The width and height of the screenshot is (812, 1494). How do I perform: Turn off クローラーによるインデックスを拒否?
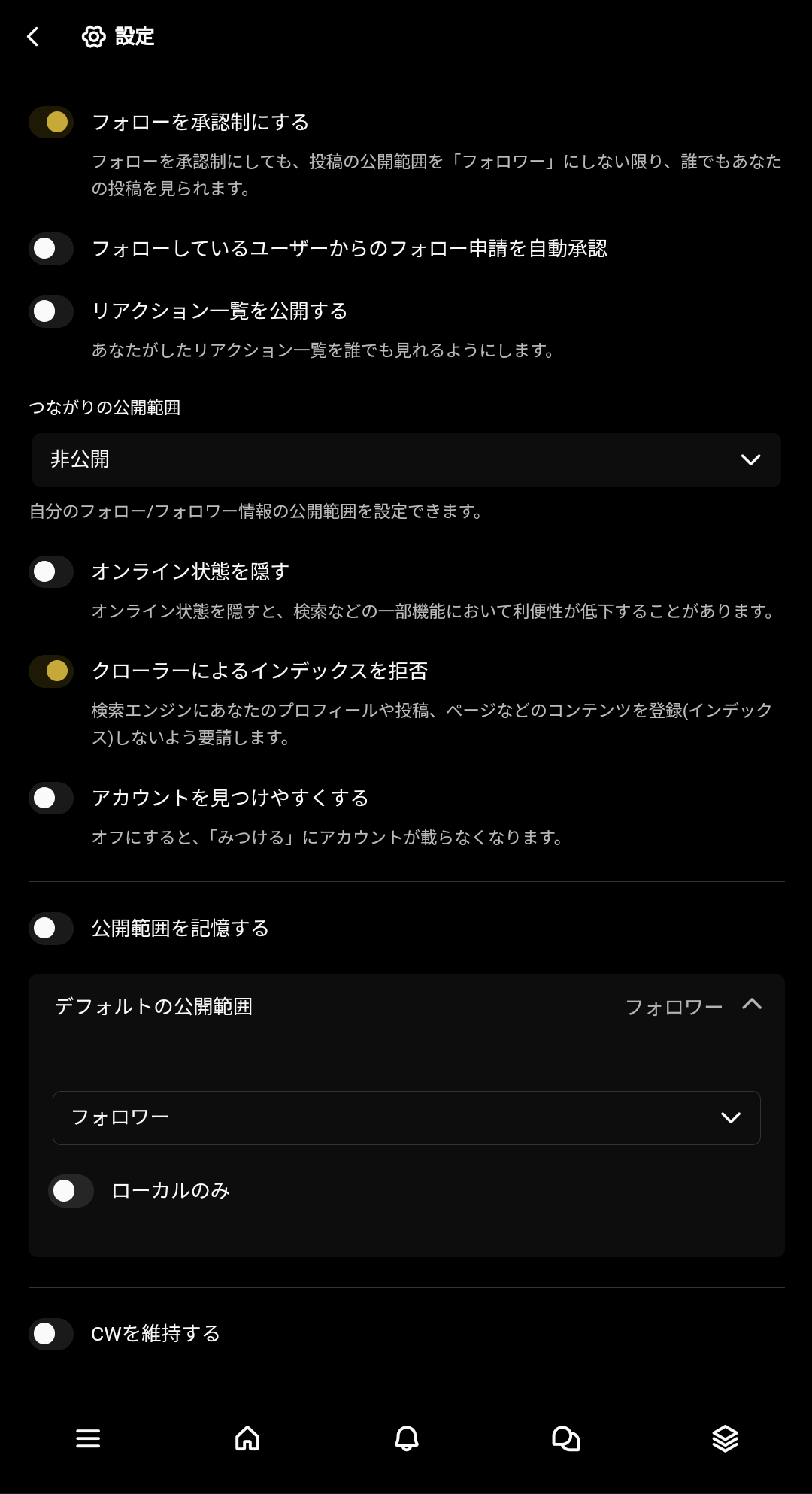click(x=51, y=671)
